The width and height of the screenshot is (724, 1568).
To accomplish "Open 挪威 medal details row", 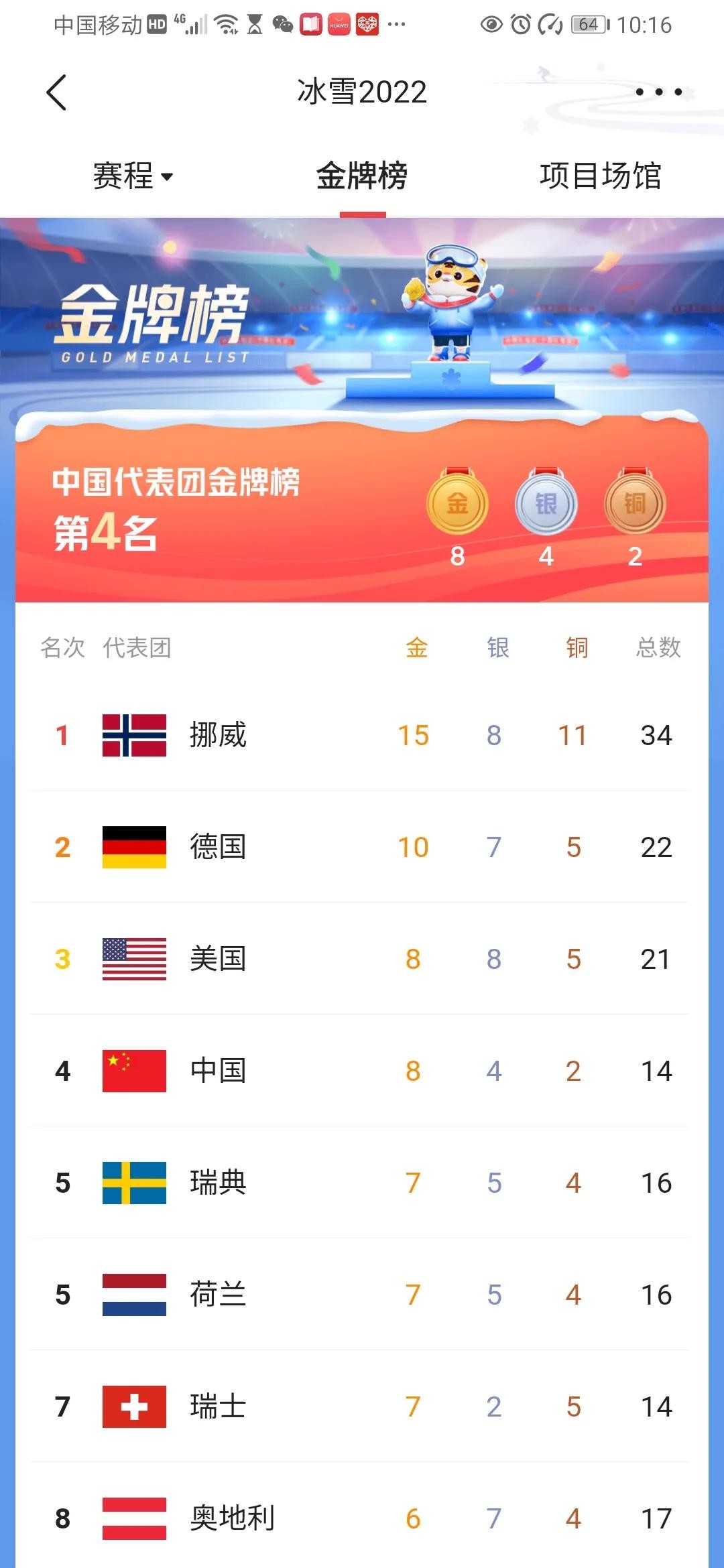I will click(x=362, y=735).
